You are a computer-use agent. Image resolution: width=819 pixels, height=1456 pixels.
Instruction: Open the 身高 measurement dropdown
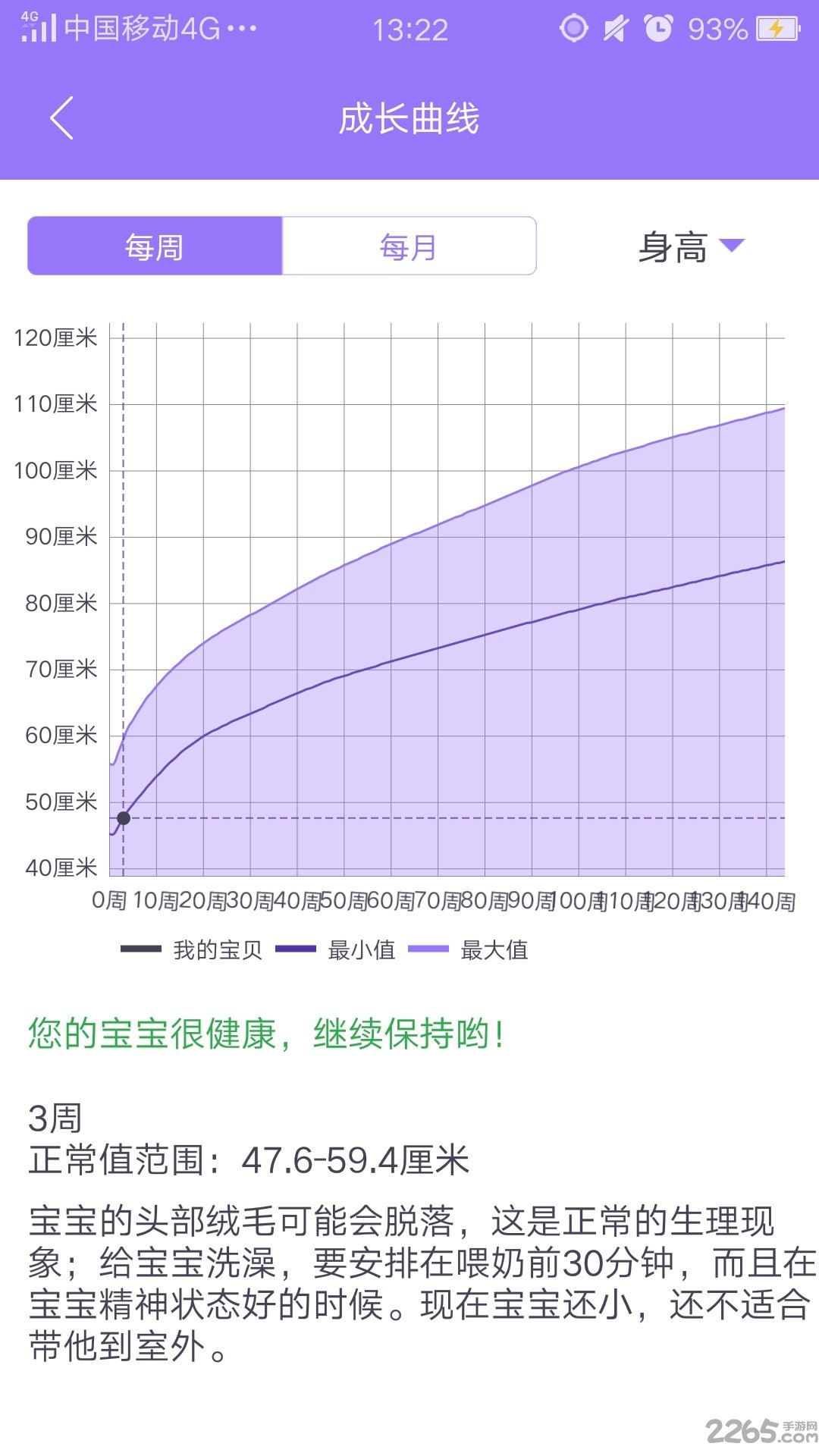690,246
